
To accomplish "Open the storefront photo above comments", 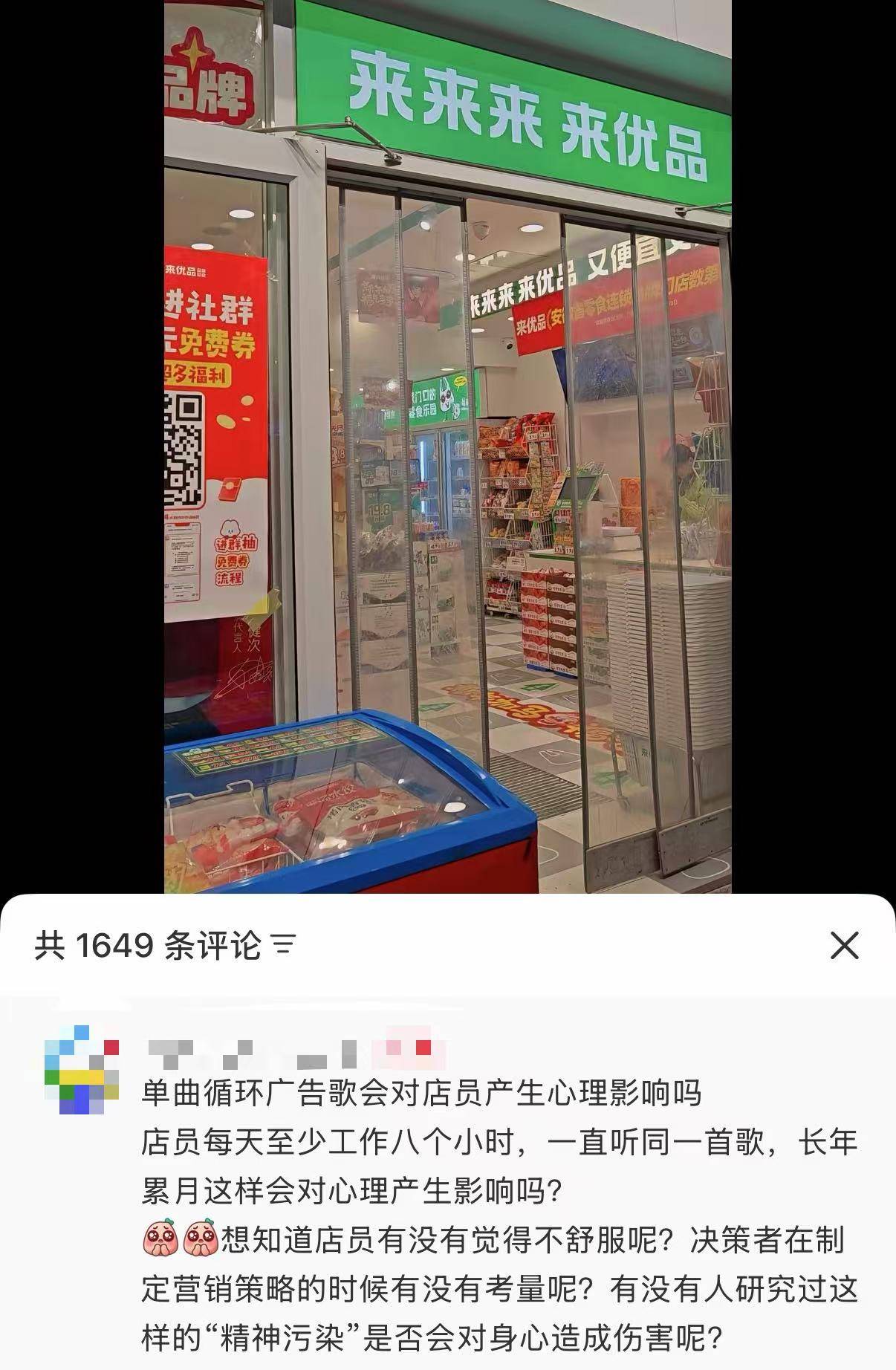I will point(447,446).
